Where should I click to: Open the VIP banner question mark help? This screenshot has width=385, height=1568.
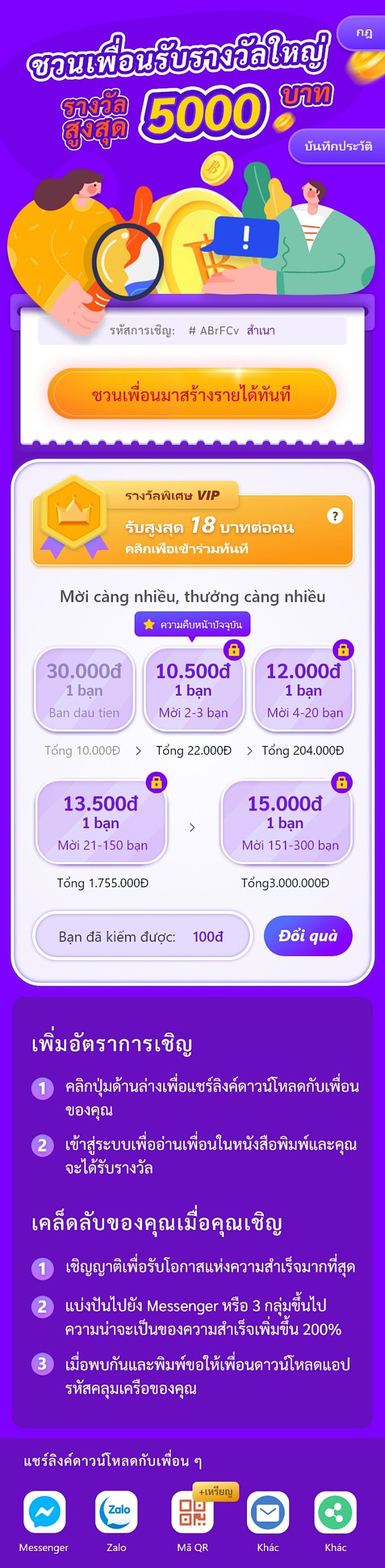335,516
